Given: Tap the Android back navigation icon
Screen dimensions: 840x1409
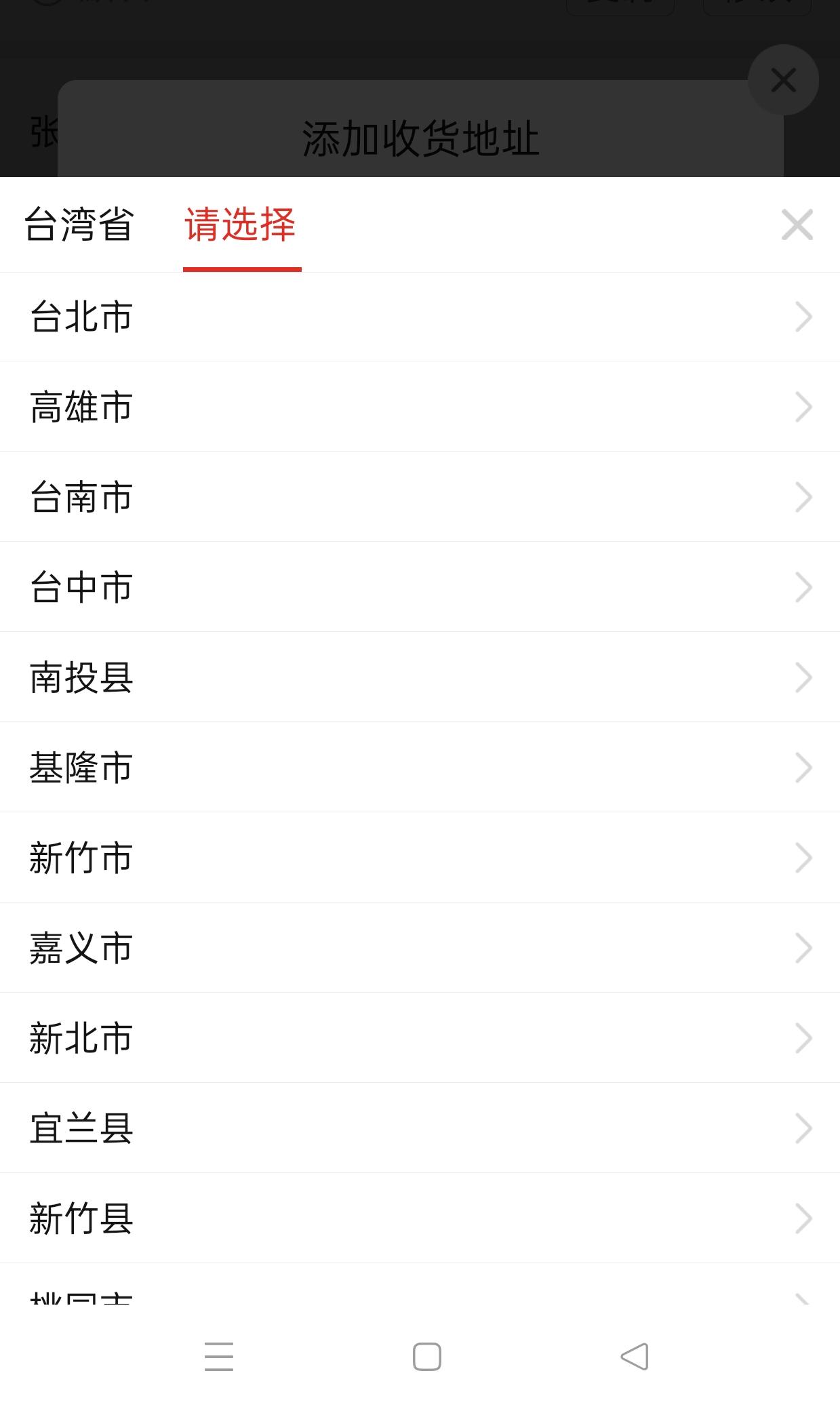Looking at the screenshot, I should [631, 1356].
